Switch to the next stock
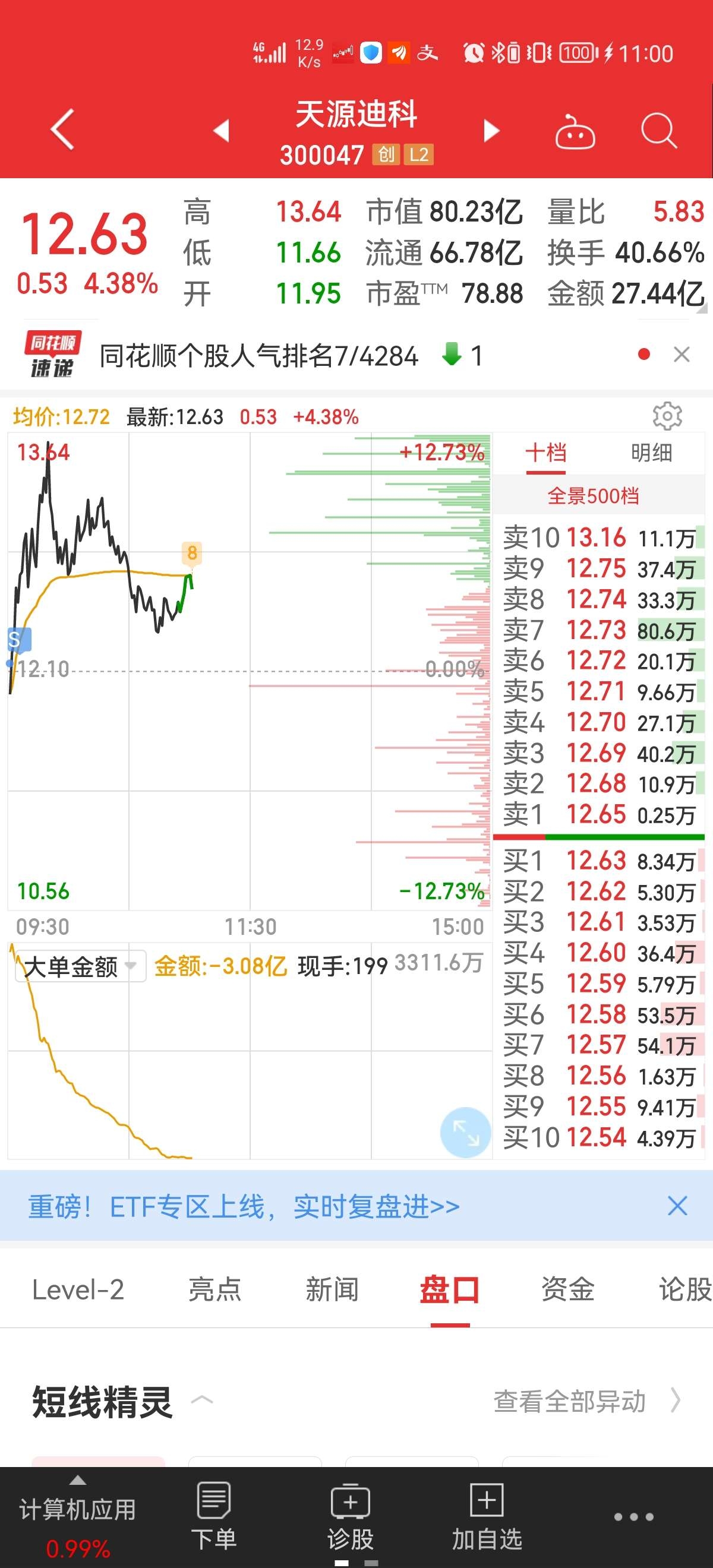This screenshot has width=713, height=1568. 491,130
